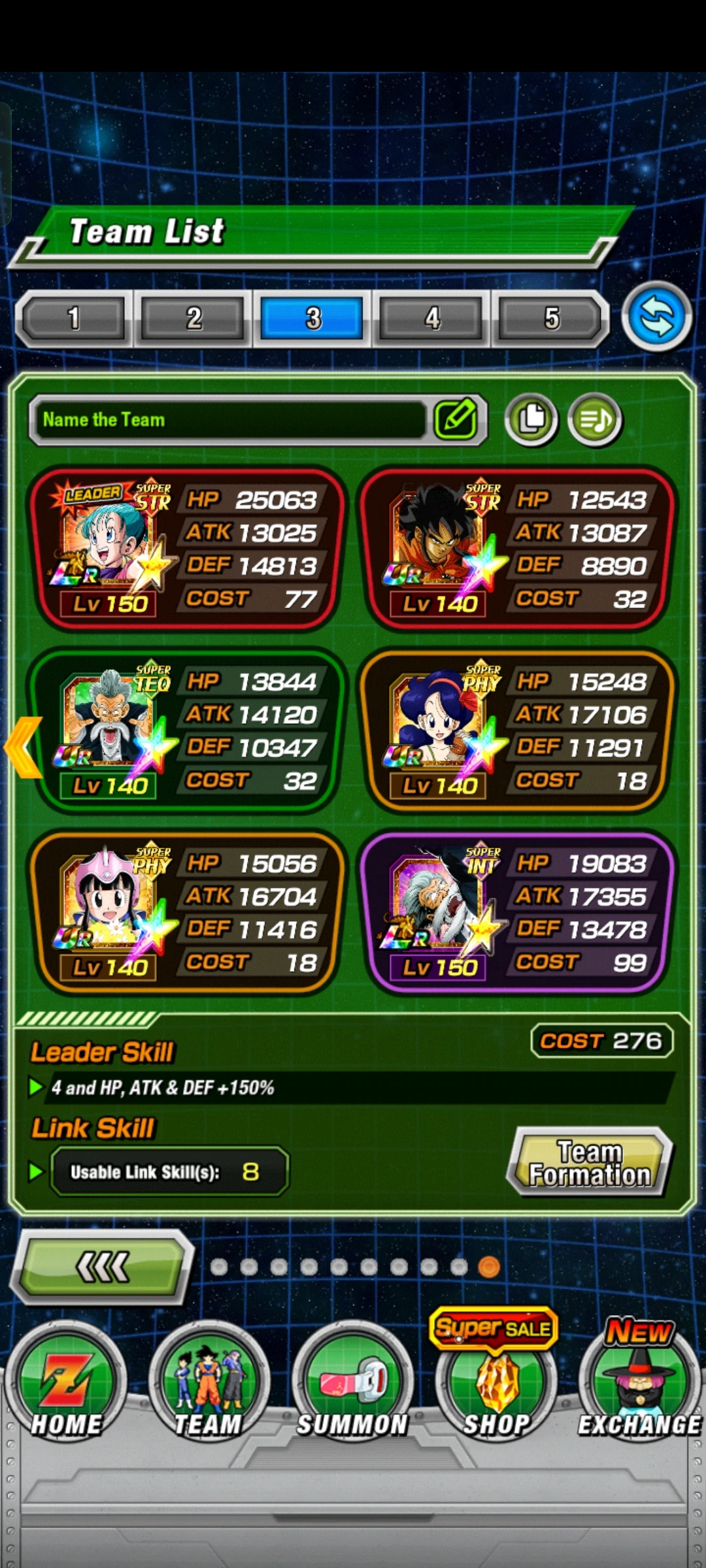This screenshot has height=1568, width=706.
Task: Open the Super PHY card with HP 15056
Action: tap(186, 913)
